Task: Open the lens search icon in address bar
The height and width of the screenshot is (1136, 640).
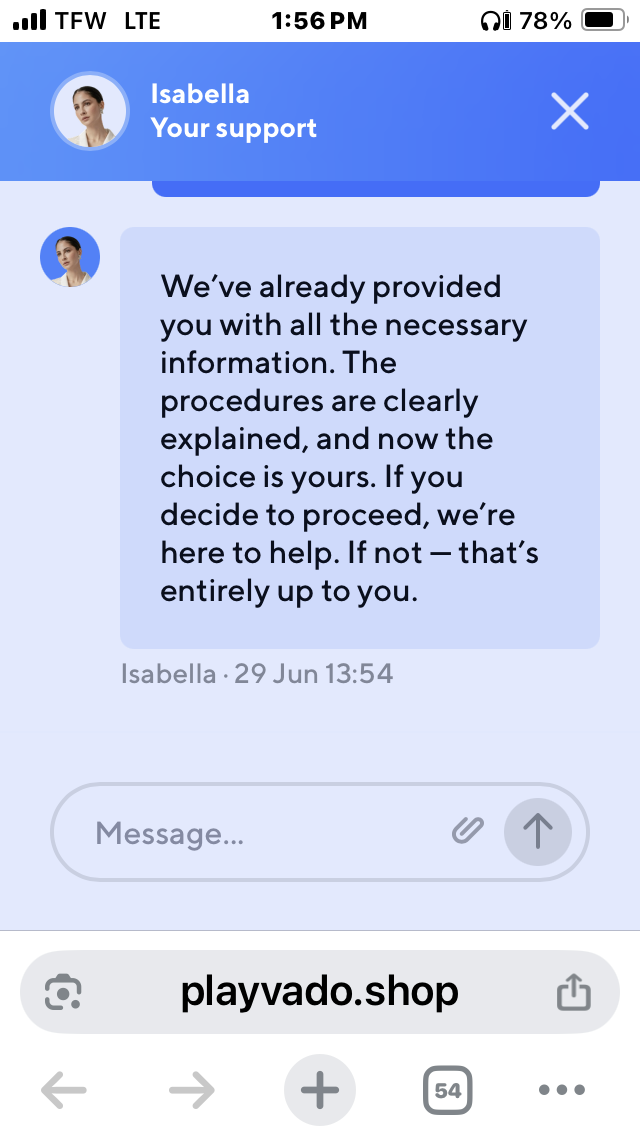Action: (x=64, y=993)
